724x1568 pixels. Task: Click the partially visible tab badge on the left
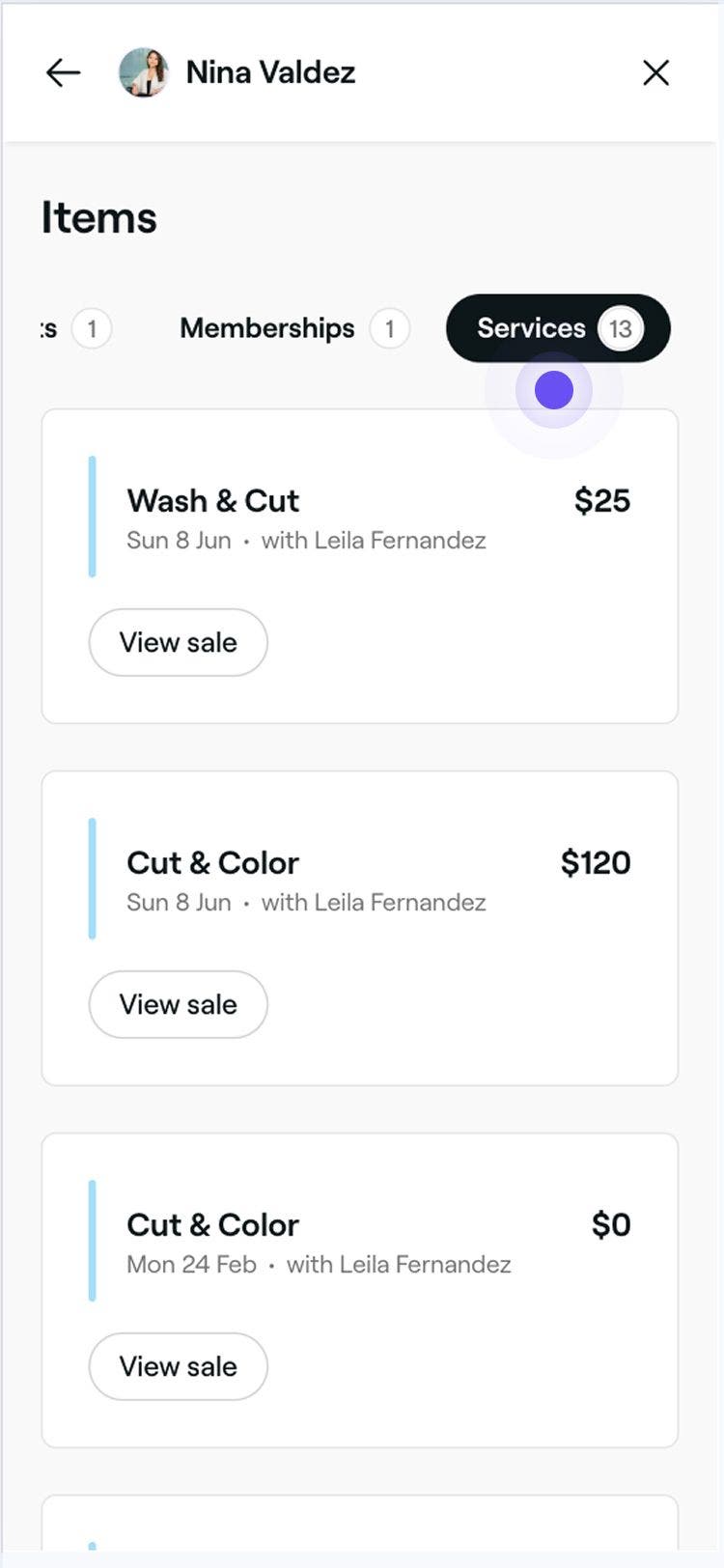point(92,328)
